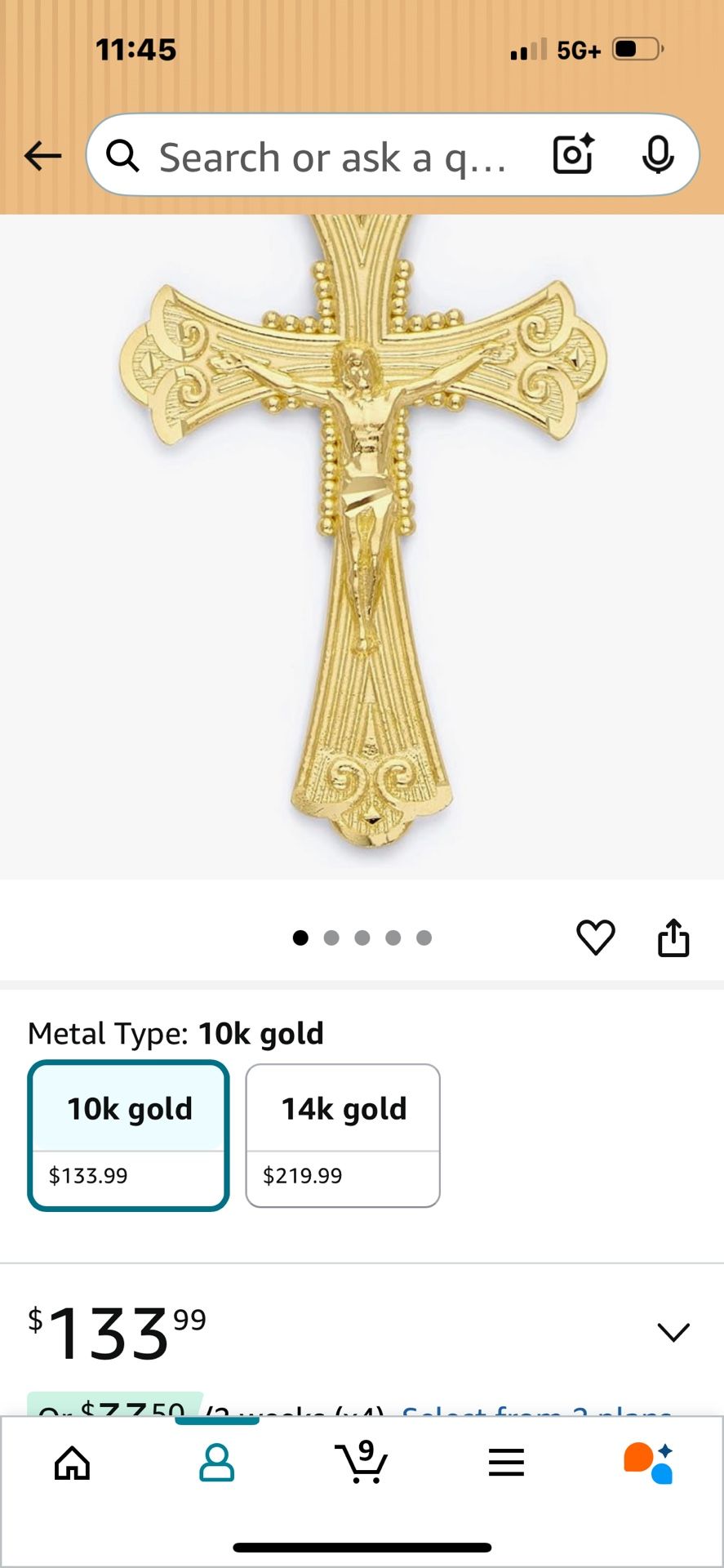Launch the AI shopping assistant
The image size is (724, 1568).
pyautogui.click(x=649, y=1463)
